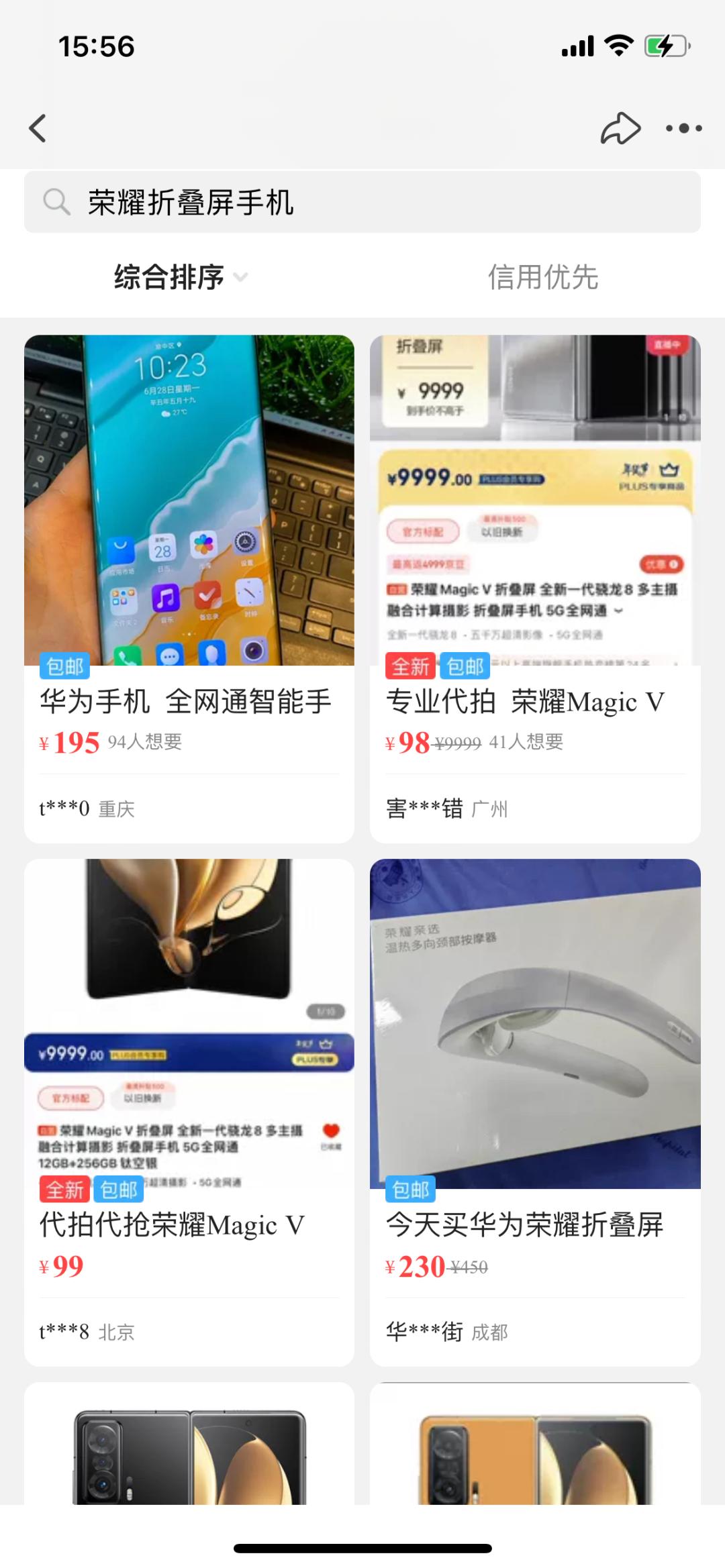Viewport: 725px width, 1568px height.
Task: Expand the 综合排序 sorting dropdown
Action: point(181,277)
